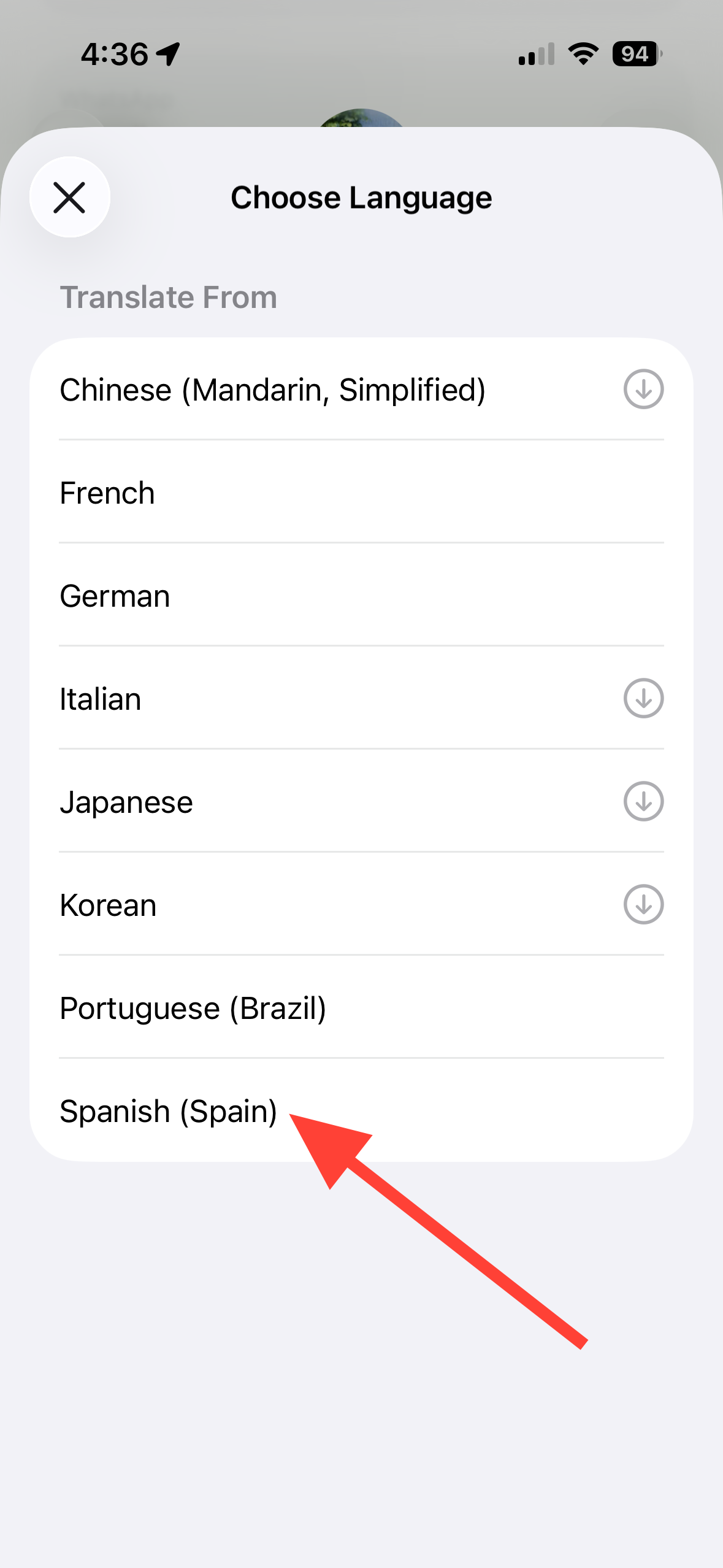
Task: Choose Japanese to translate from
Action: pos(126,802)
